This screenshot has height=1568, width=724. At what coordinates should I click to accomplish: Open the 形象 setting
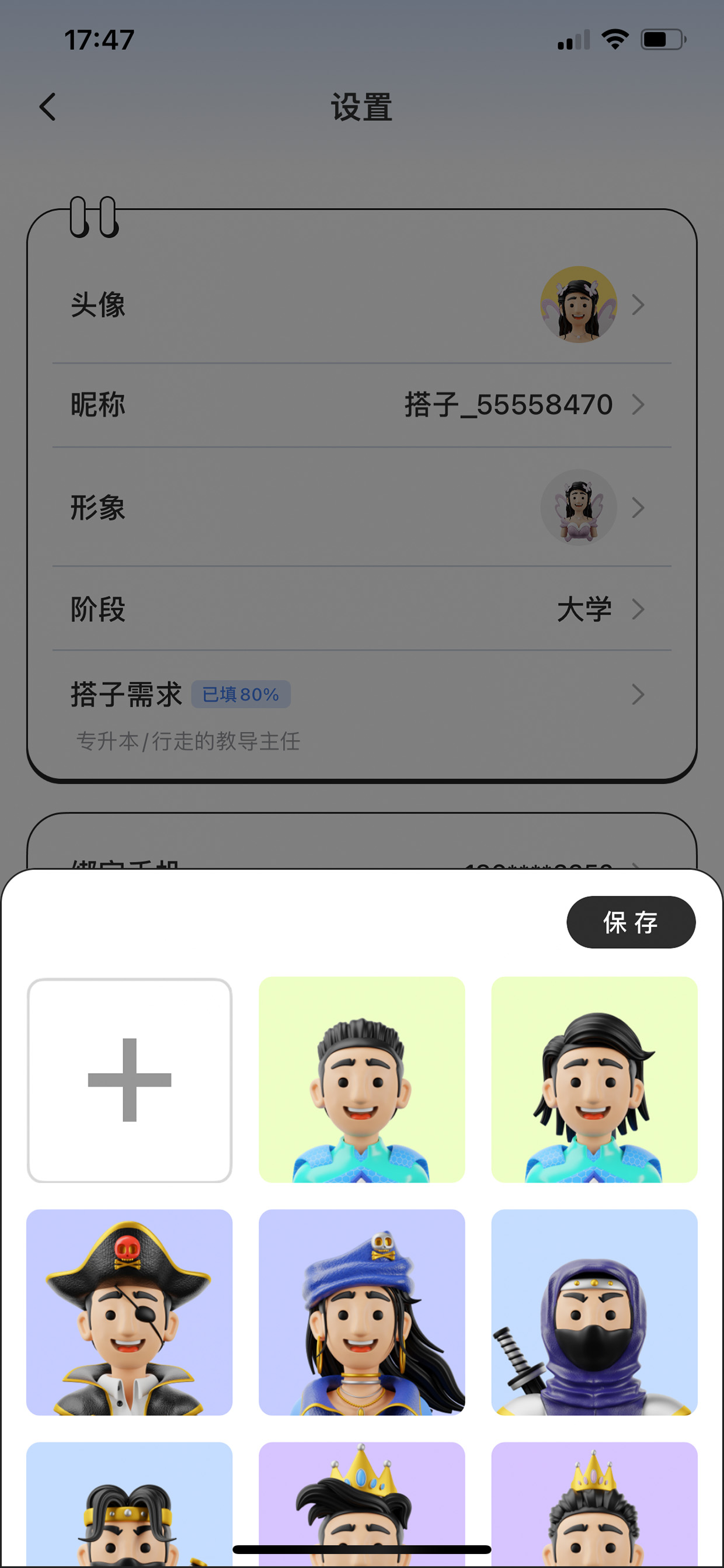click(362, 507)
